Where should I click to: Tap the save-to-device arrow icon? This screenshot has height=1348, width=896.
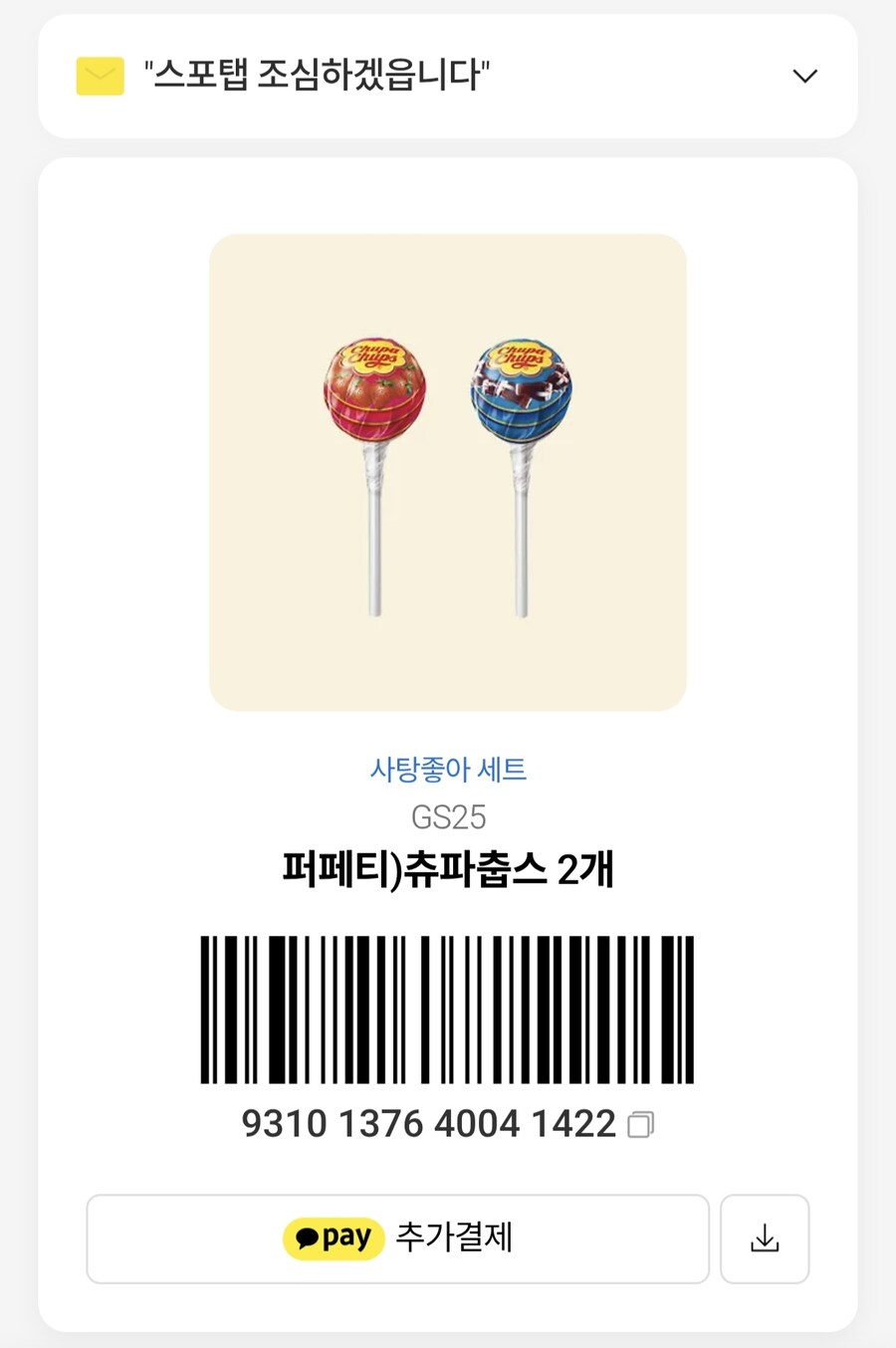coord(764,1237)
